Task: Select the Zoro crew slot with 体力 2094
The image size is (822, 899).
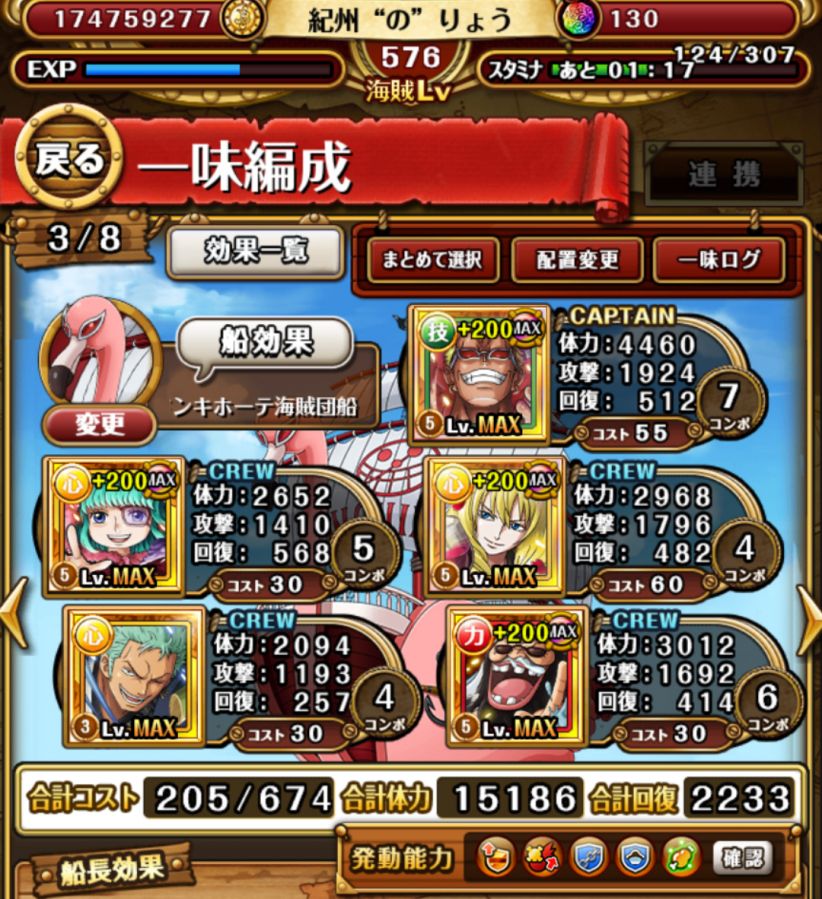Action: point(135,676)
